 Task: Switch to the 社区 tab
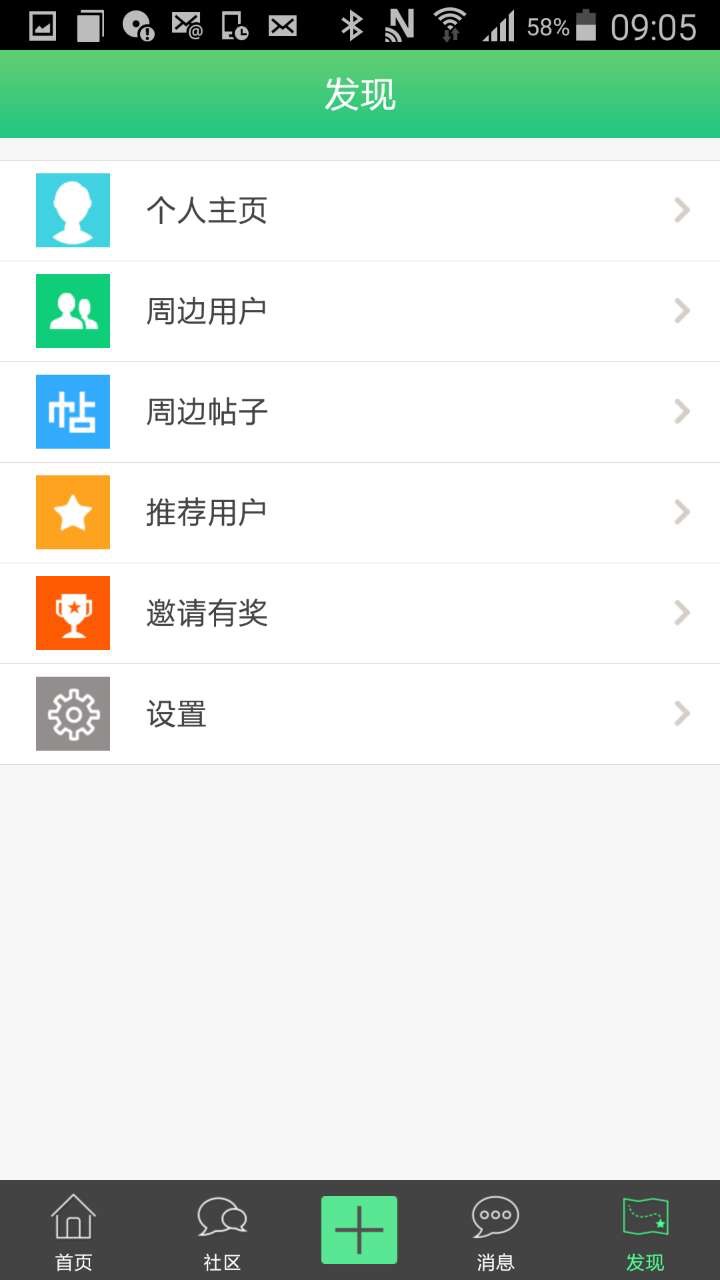click(x=222, y=1232)
